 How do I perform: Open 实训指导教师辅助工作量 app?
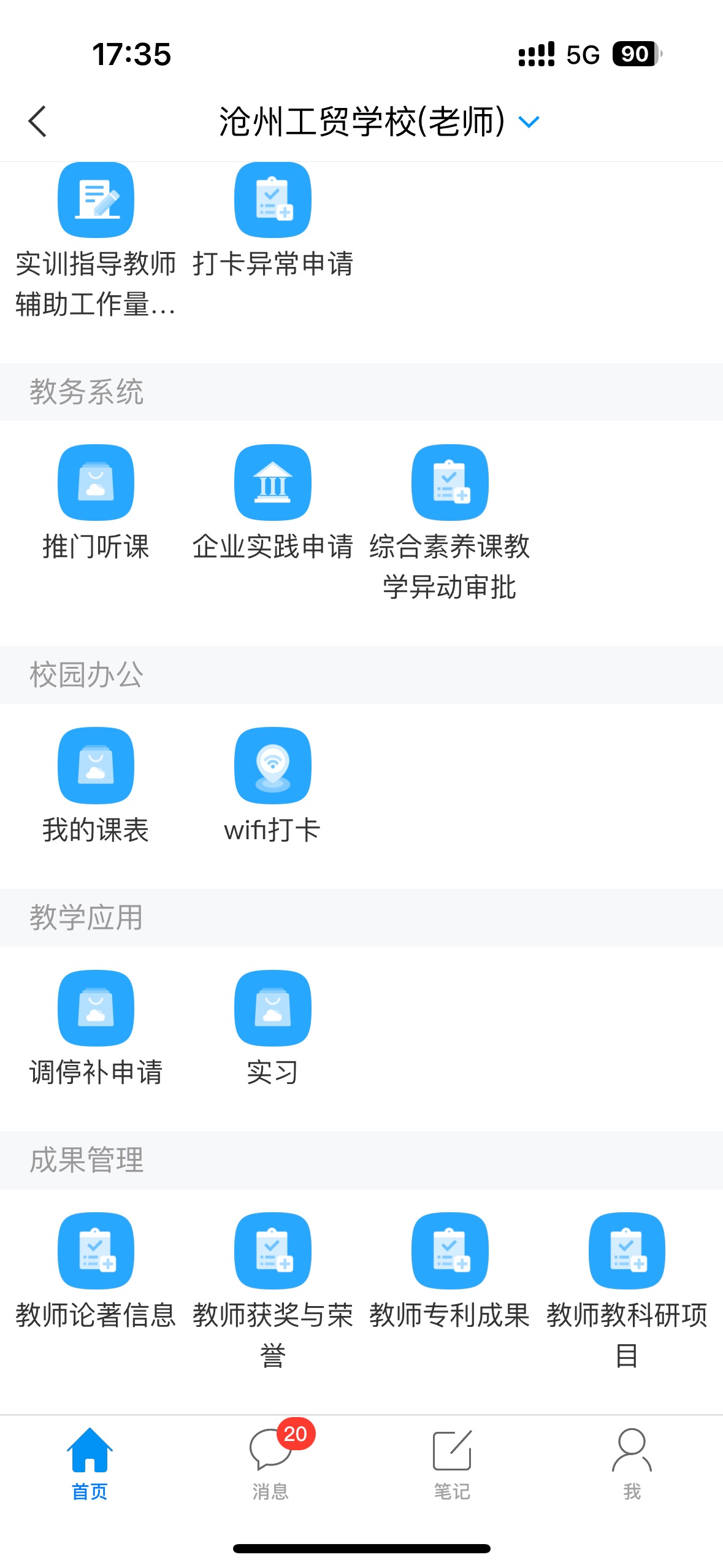[96, 200]
